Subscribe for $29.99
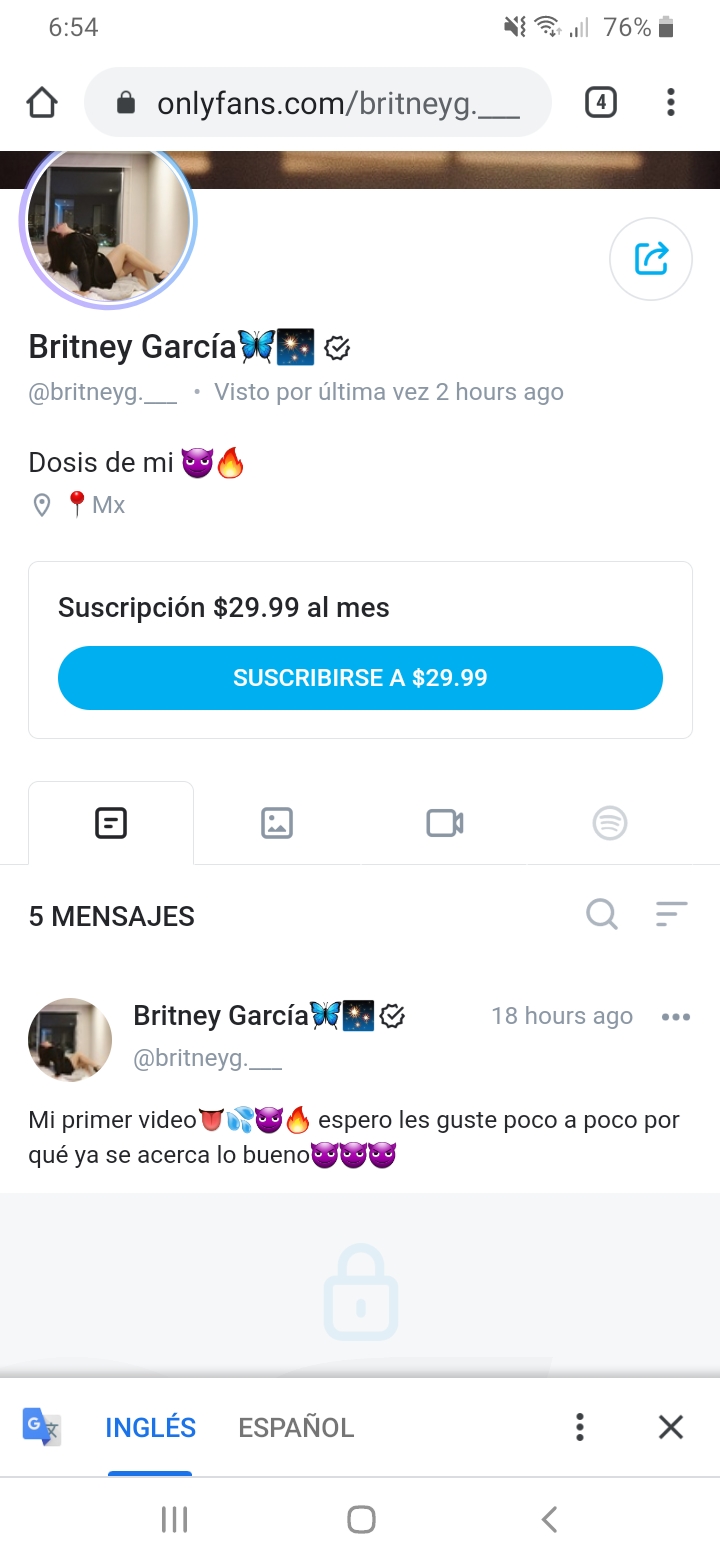 (360, 678)
